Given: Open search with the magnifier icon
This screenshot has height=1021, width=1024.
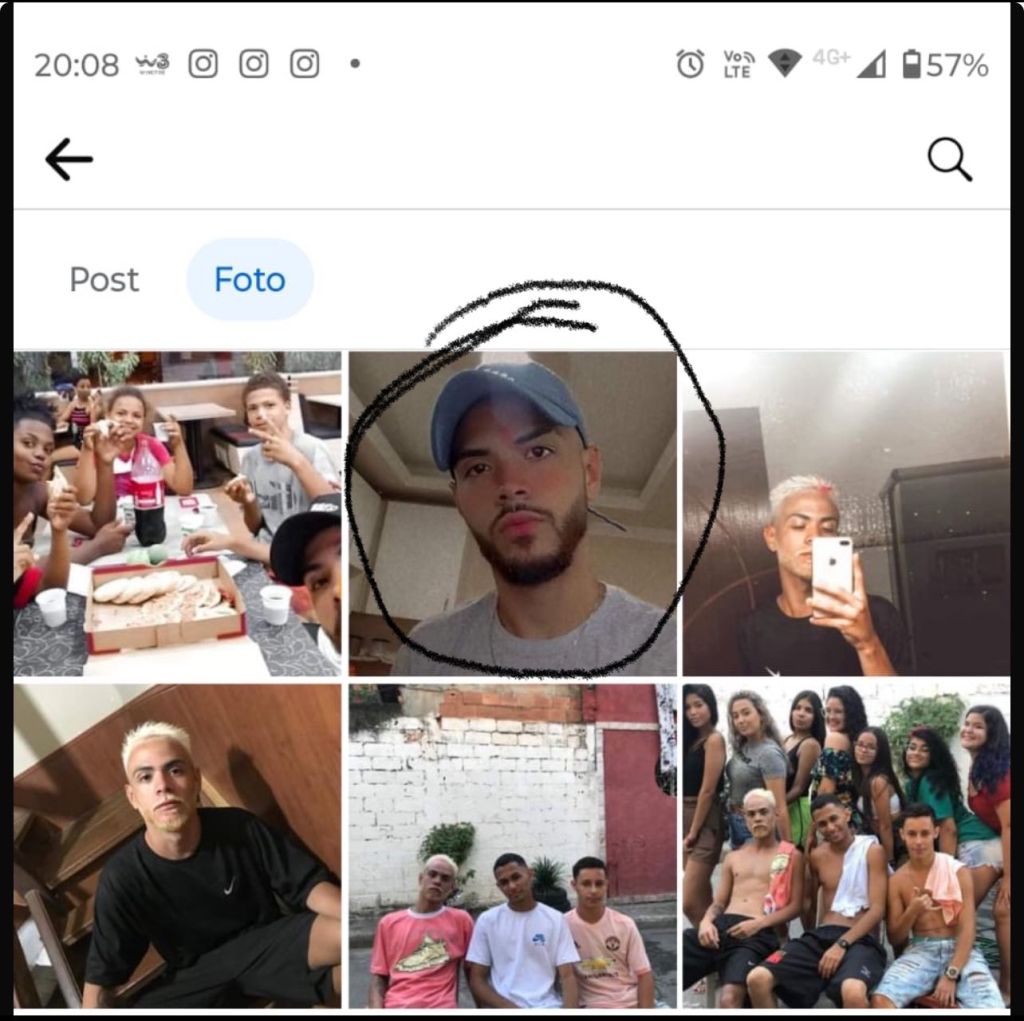Looking at the screenshot, I should [x=950, y=159].
